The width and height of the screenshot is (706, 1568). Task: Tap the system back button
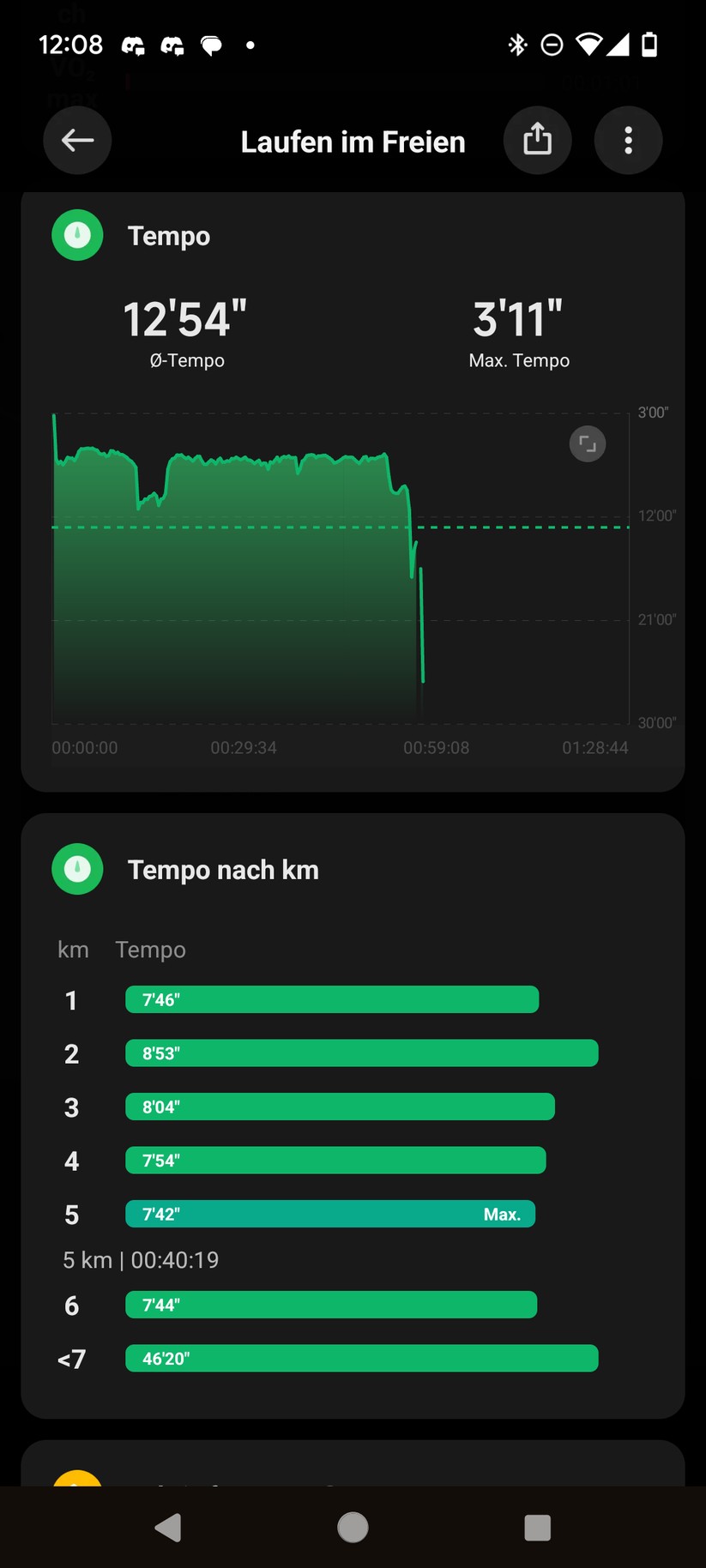168,1527
